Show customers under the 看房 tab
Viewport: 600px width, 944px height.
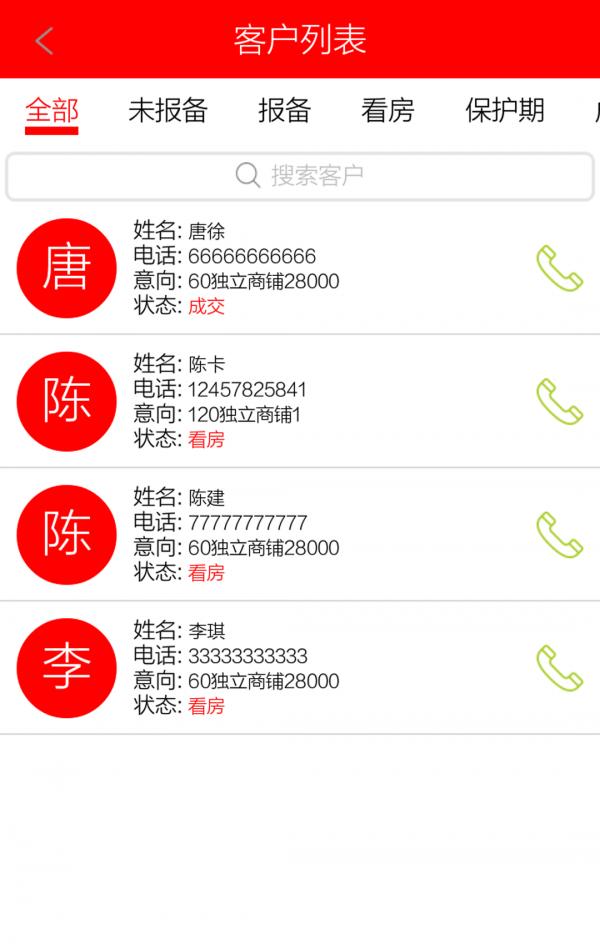387,111
